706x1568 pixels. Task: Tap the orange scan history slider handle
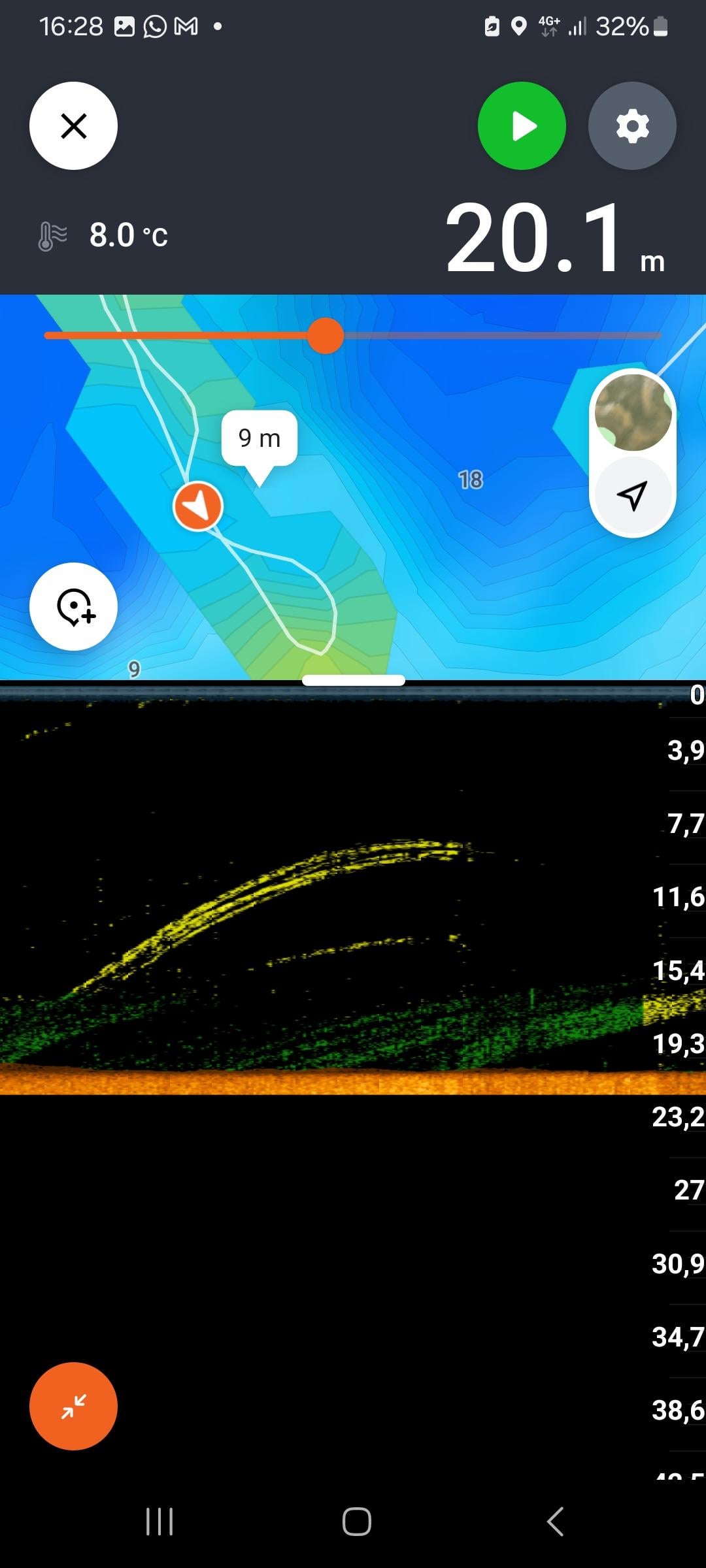(326, 336)
